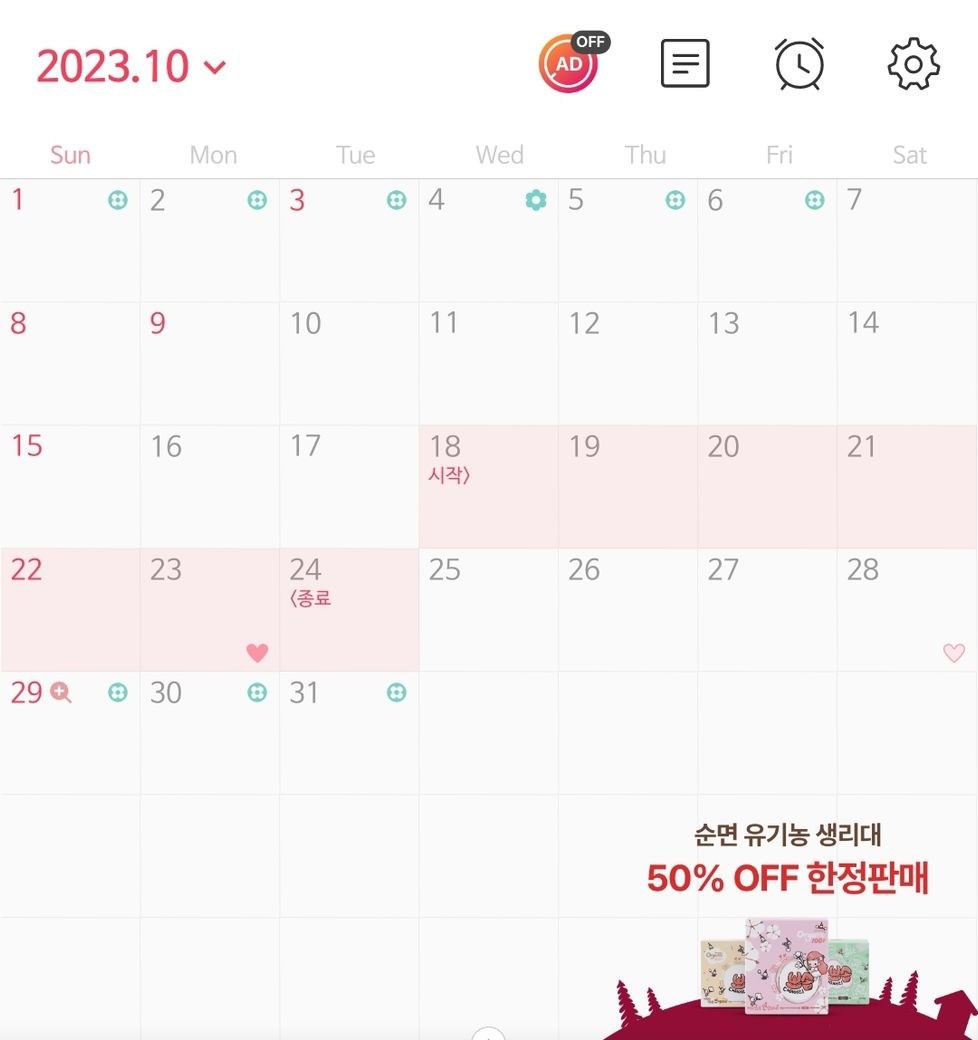Select October 24 period end day
This screenshot has width=978, height=1040.
click(349, 610)
